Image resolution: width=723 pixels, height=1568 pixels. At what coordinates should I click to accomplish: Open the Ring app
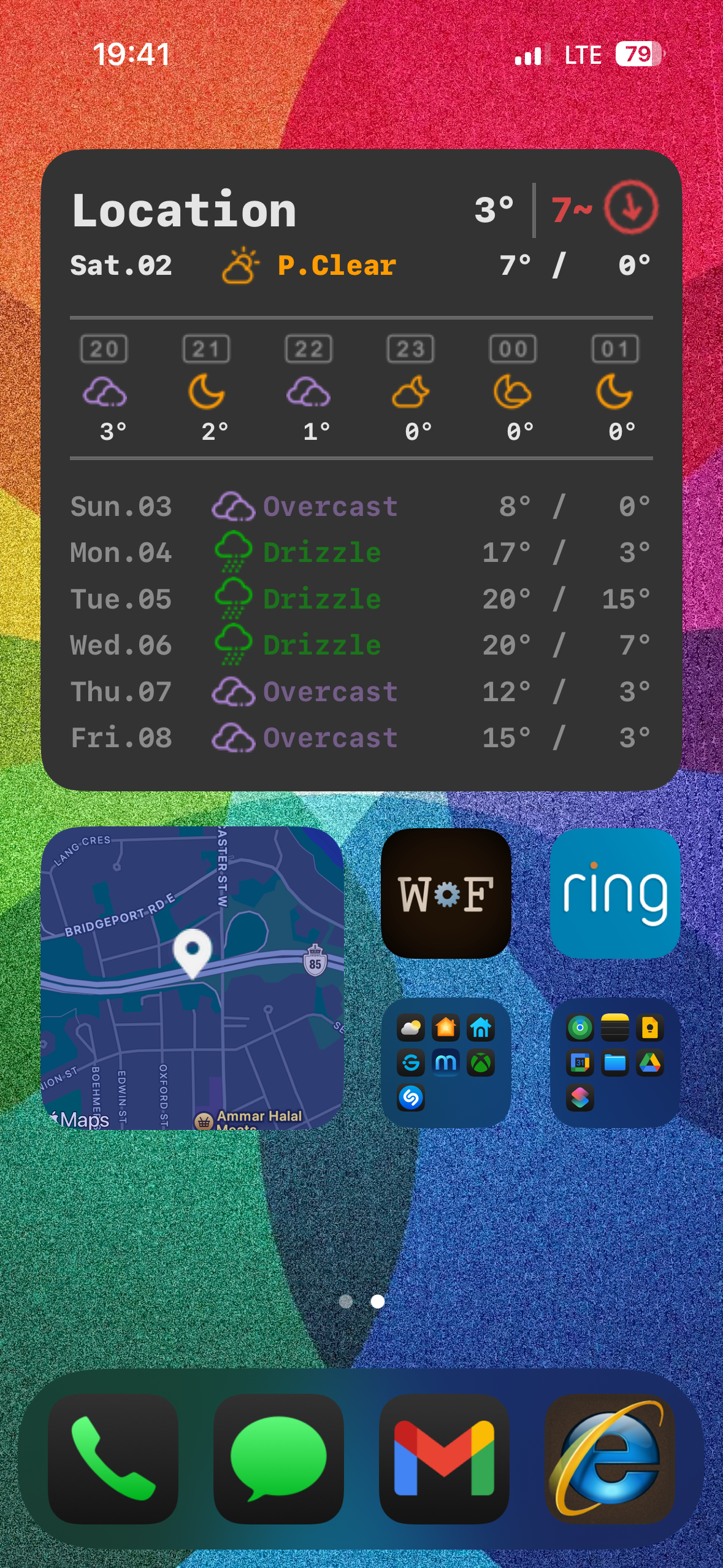[614, 893]
